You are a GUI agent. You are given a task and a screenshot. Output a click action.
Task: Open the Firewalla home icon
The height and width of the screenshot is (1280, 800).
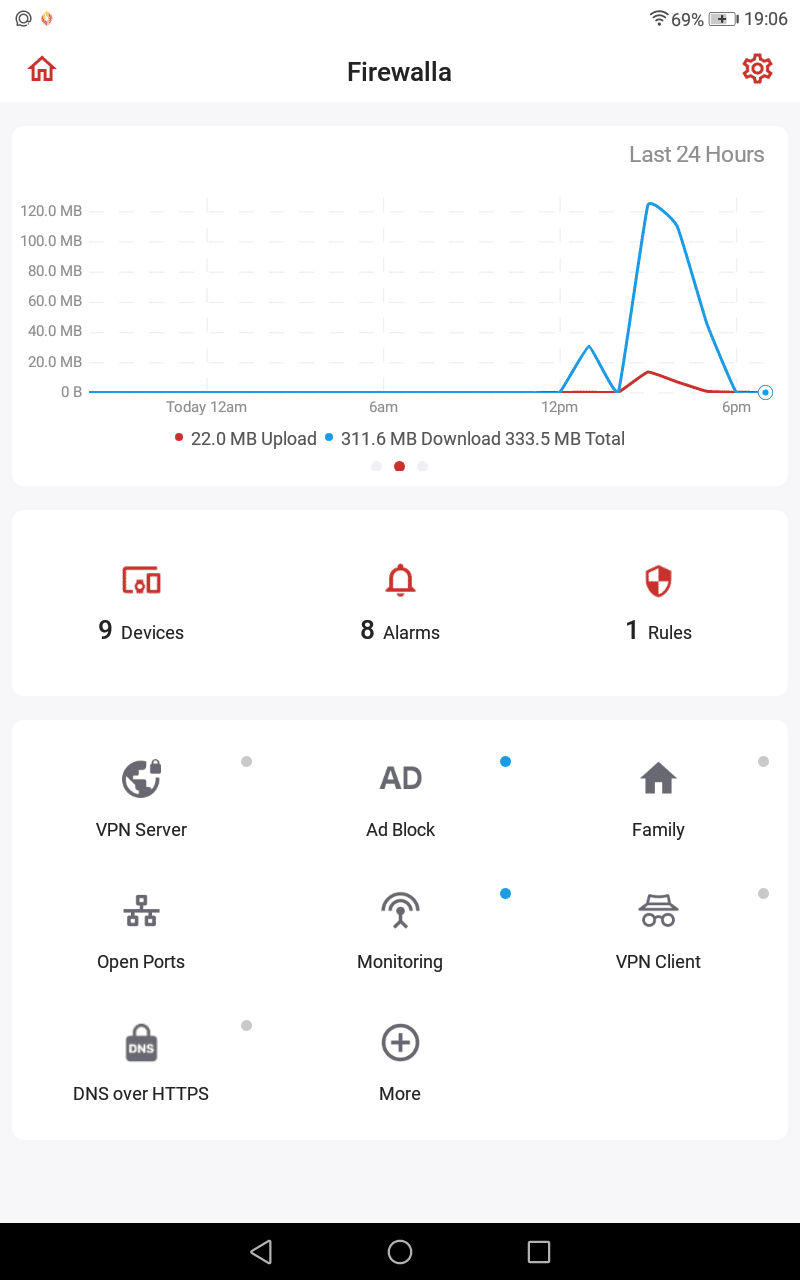pos(41,69)
